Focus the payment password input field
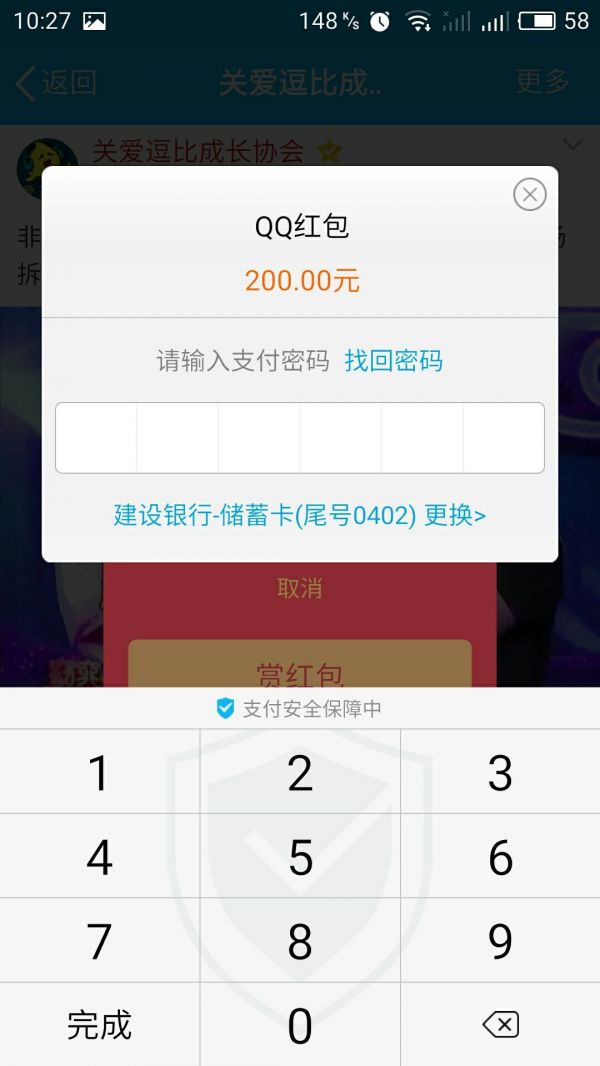This screenshot has height=1066, width=600. click(299, 438)
